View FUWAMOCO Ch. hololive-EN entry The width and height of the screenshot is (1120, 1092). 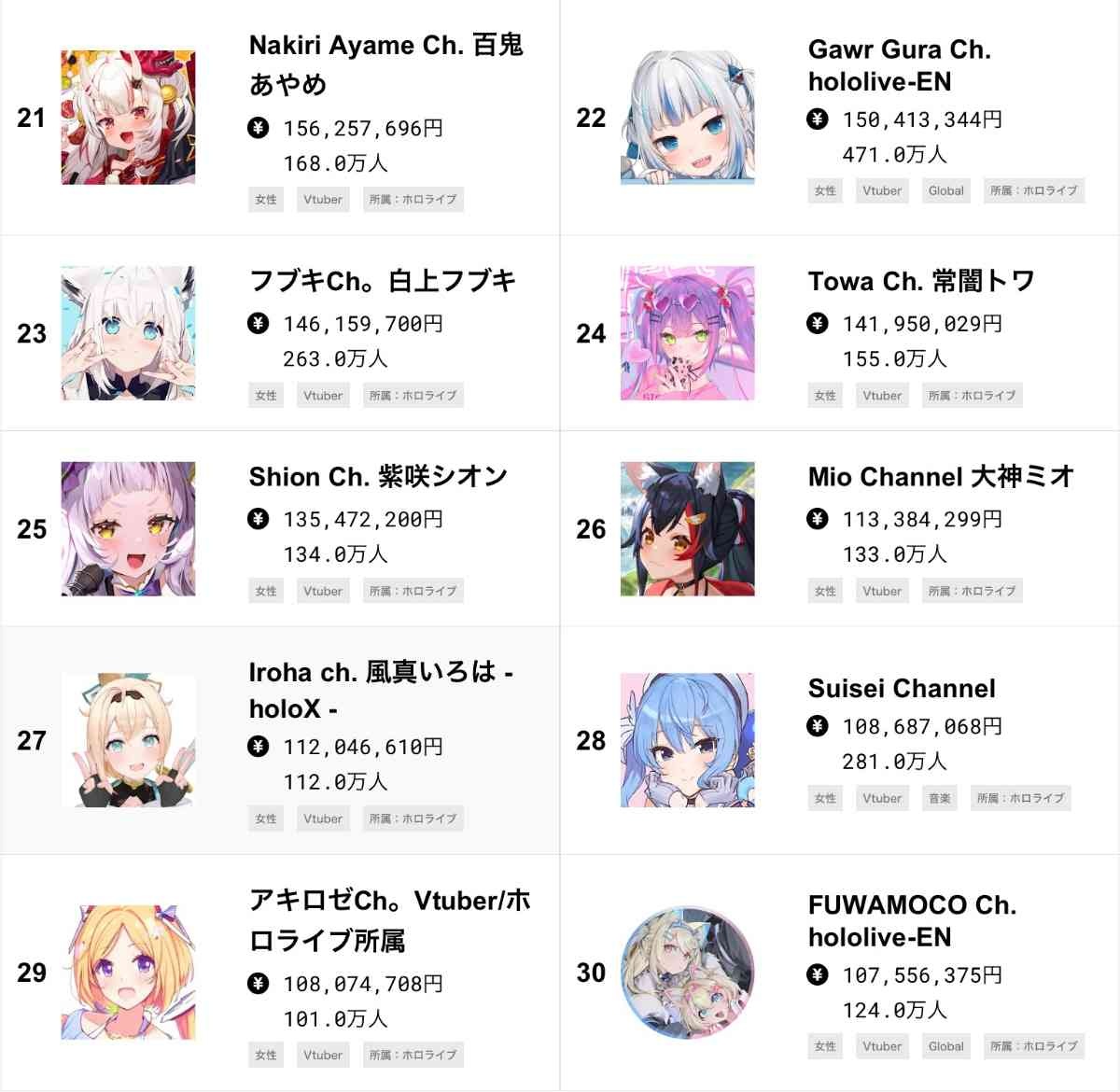(x=911, y=920)
